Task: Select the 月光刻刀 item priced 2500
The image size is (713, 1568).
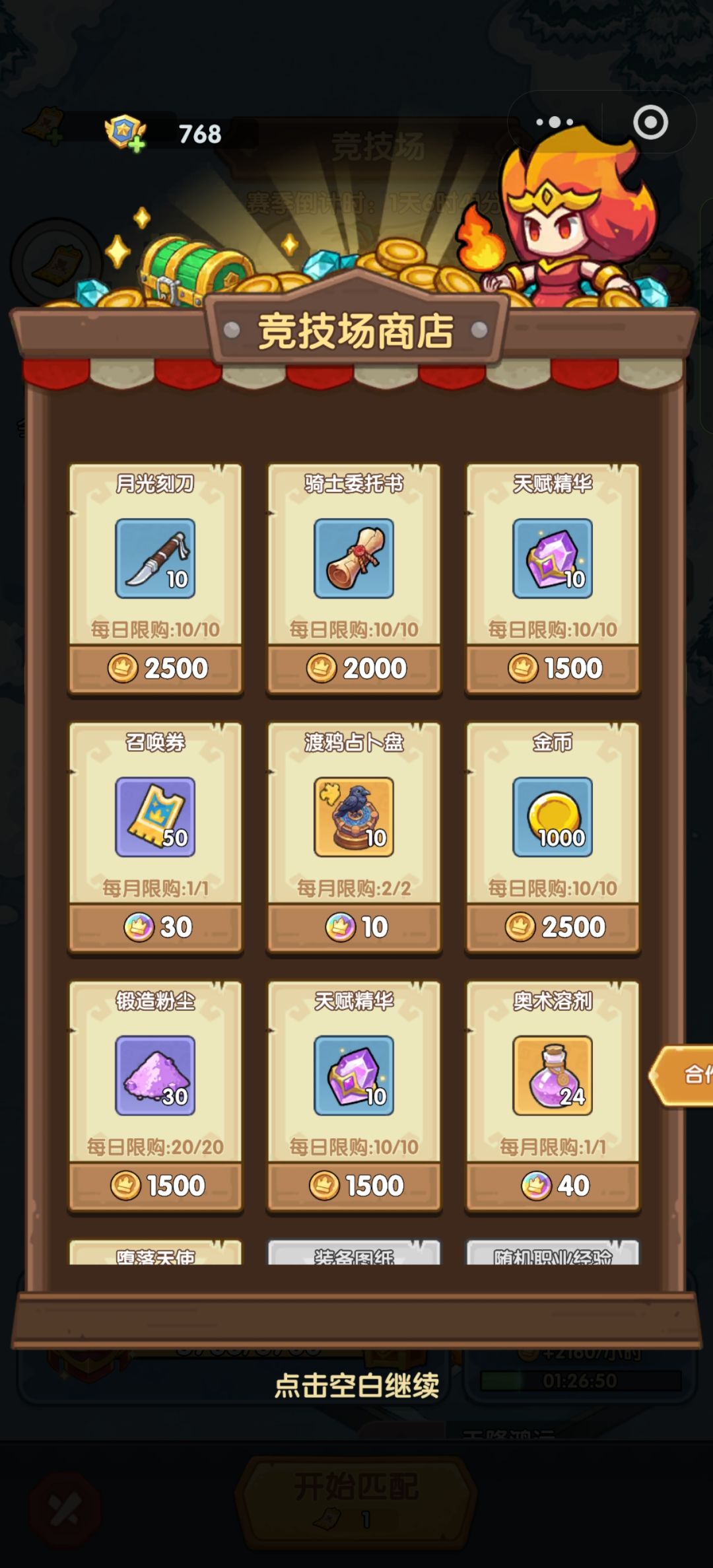Action: click(155, 579)
